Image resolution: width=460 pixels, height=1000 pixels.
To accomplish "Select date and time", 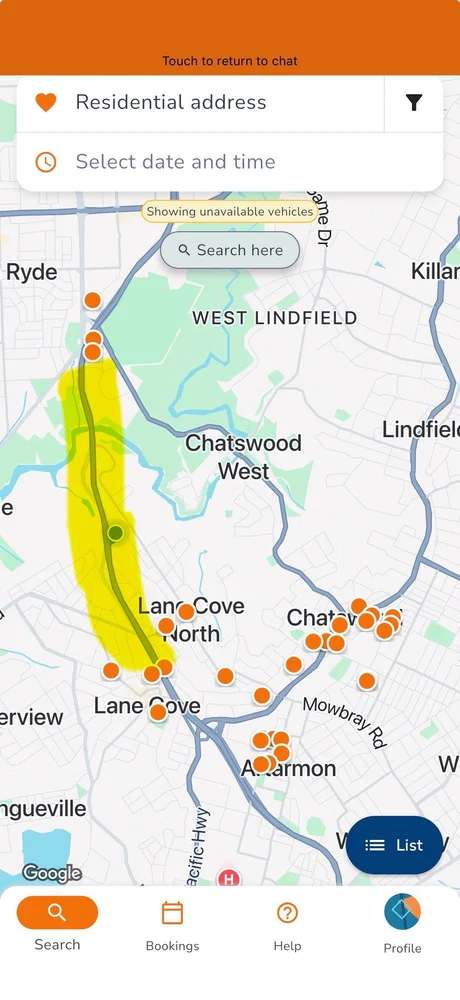I will [x=230, y=162].
